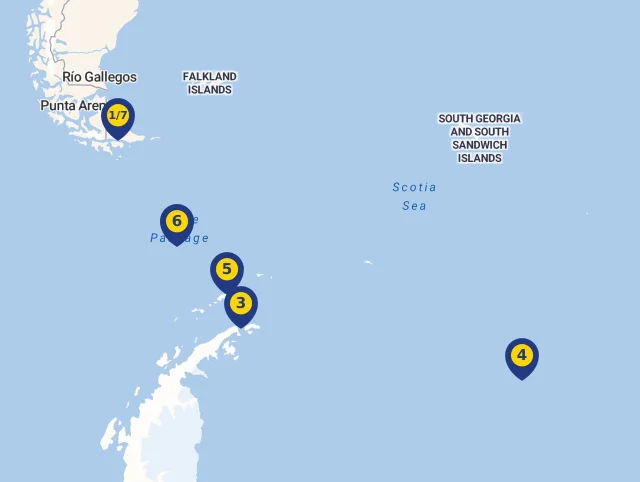This screenshot has height=482, width=640.
Task: Select map marker number 4
Action: pos(521,356)
